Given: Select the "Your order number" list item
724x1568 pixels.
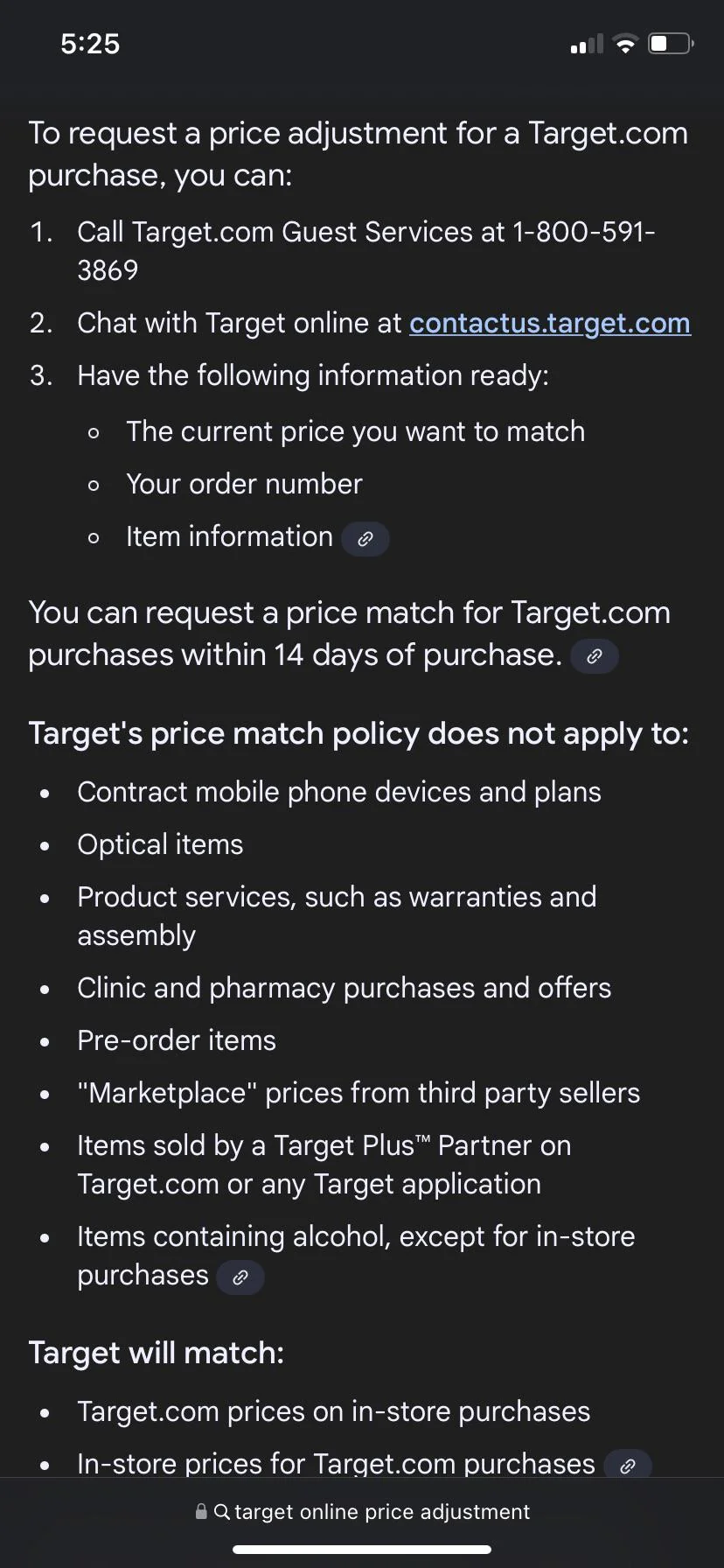Looking at the screenshot, I should pos(244,484).
